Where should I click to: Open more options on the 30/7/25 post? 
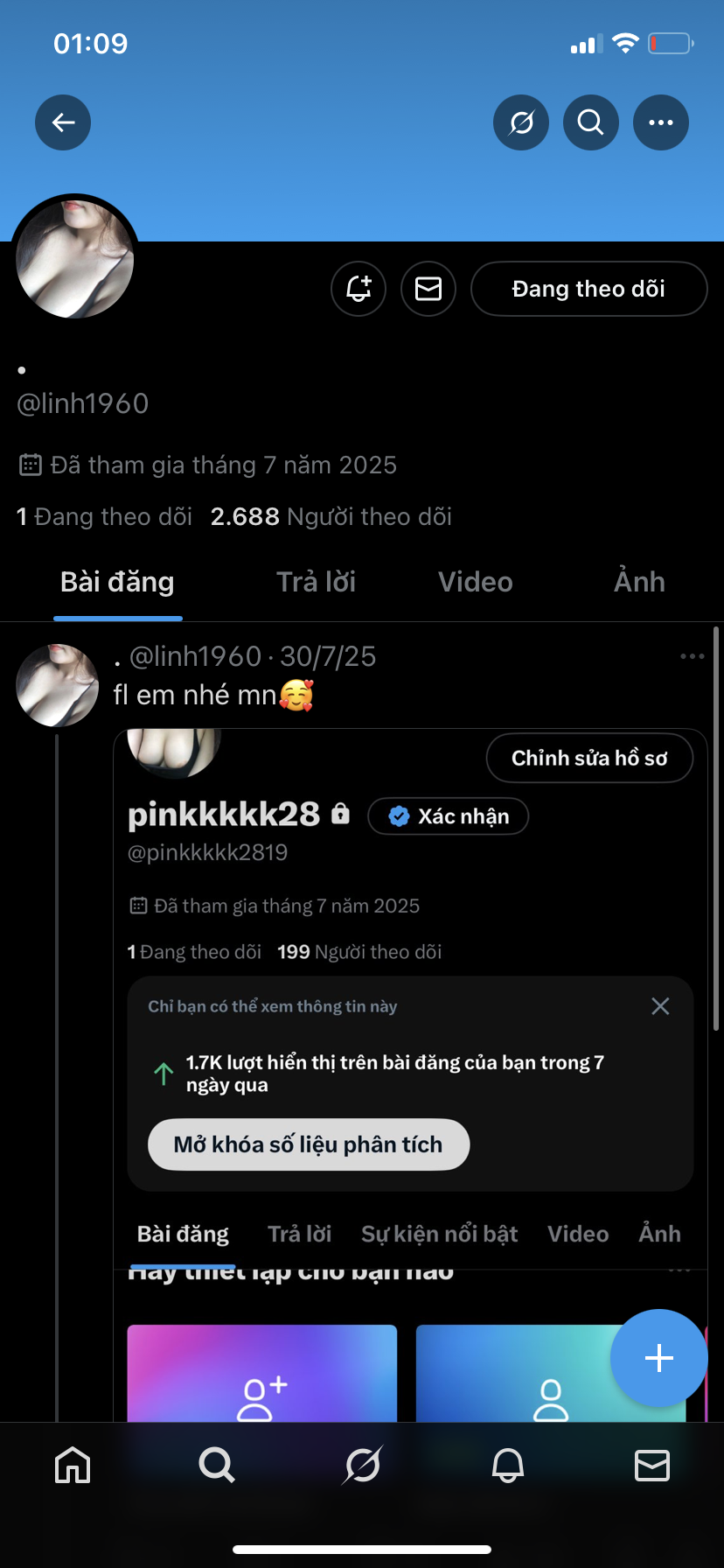pyautogui.click(x=692, y=656)
